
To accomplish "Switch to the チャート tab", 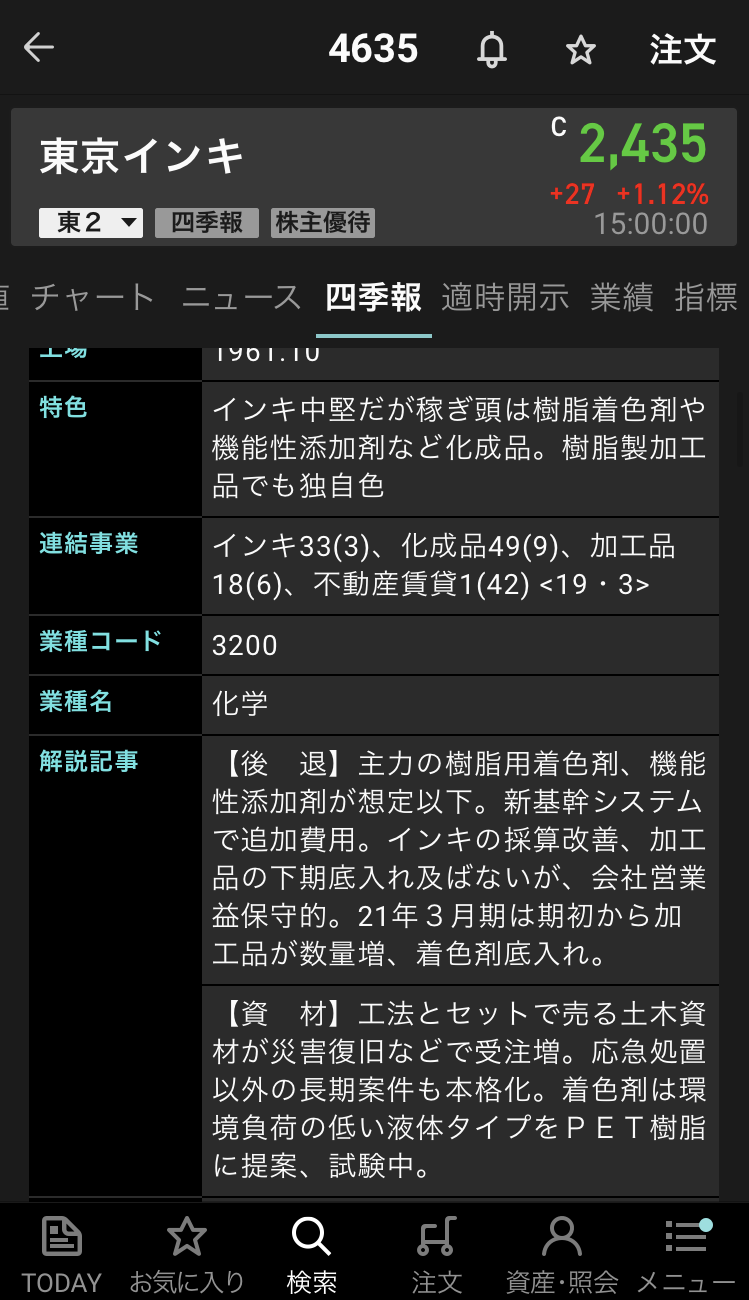I will 93,297.
